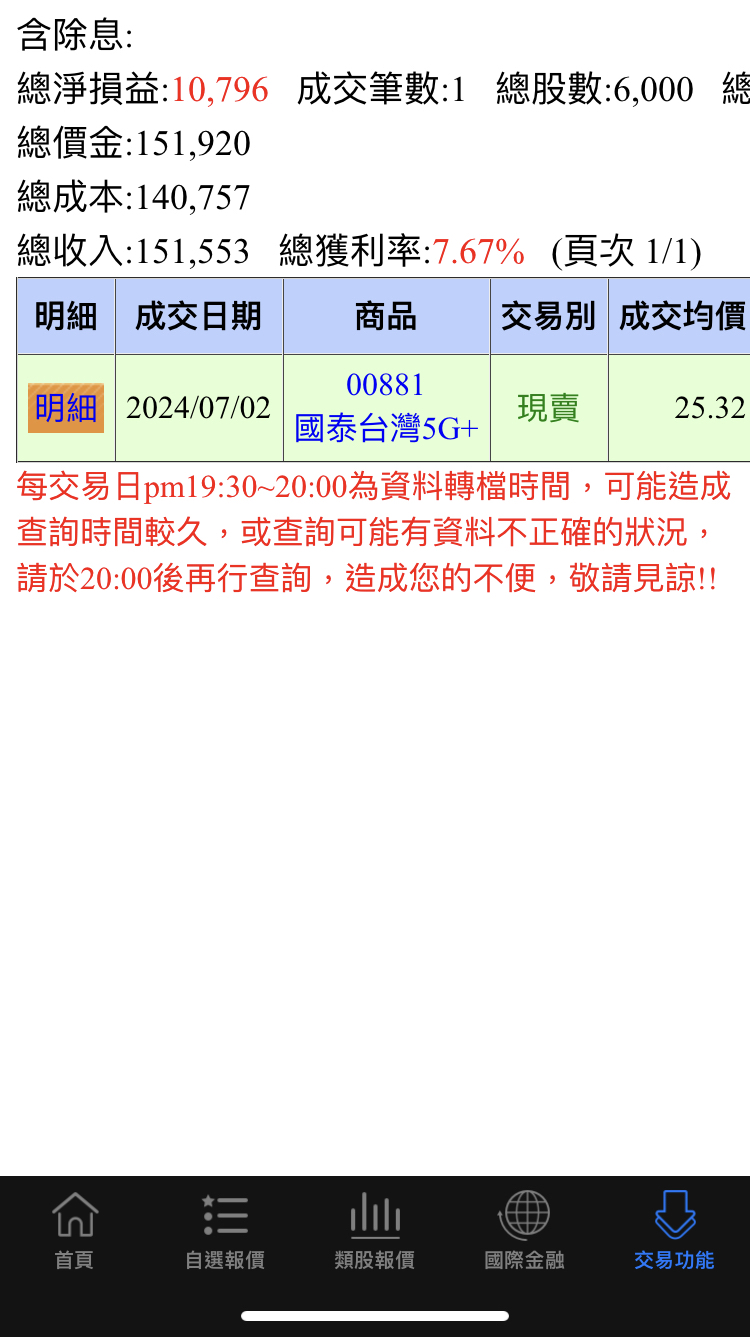750x1337 pixels.
Task: Open the 類股報價 tab
Action: [375, 1231]
